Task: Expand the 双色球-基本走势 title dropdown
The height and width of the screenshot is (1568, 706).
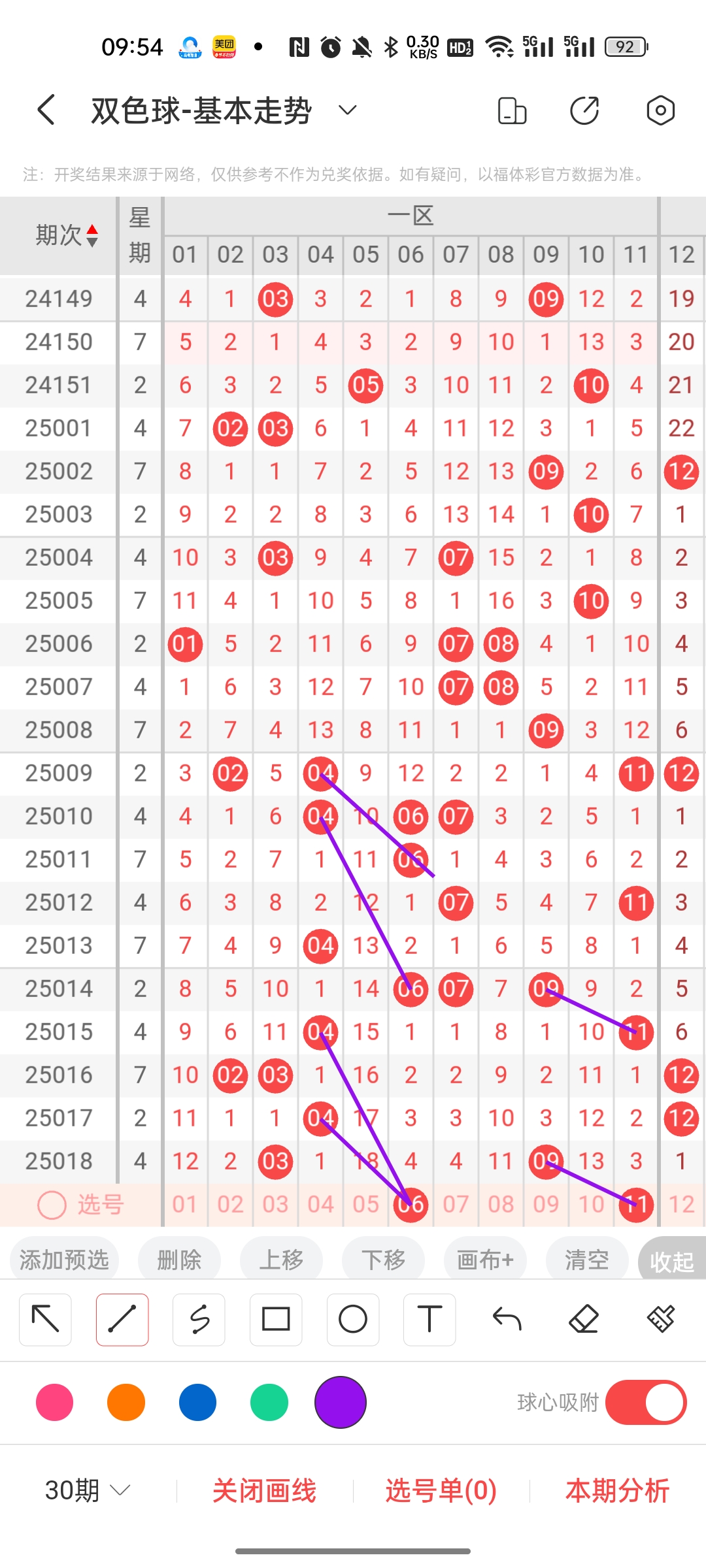Action: click(348, 110)
